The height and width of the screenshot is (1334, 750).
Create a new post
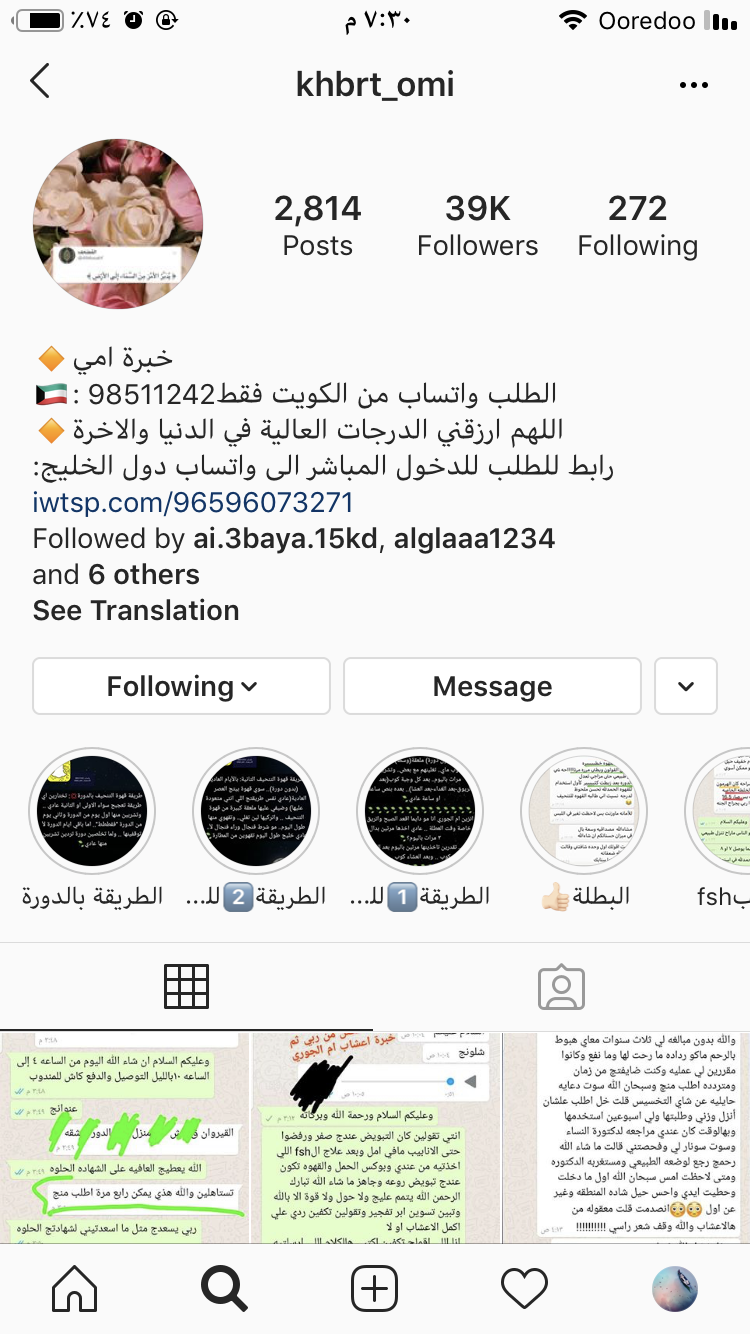pos(375,1290)
